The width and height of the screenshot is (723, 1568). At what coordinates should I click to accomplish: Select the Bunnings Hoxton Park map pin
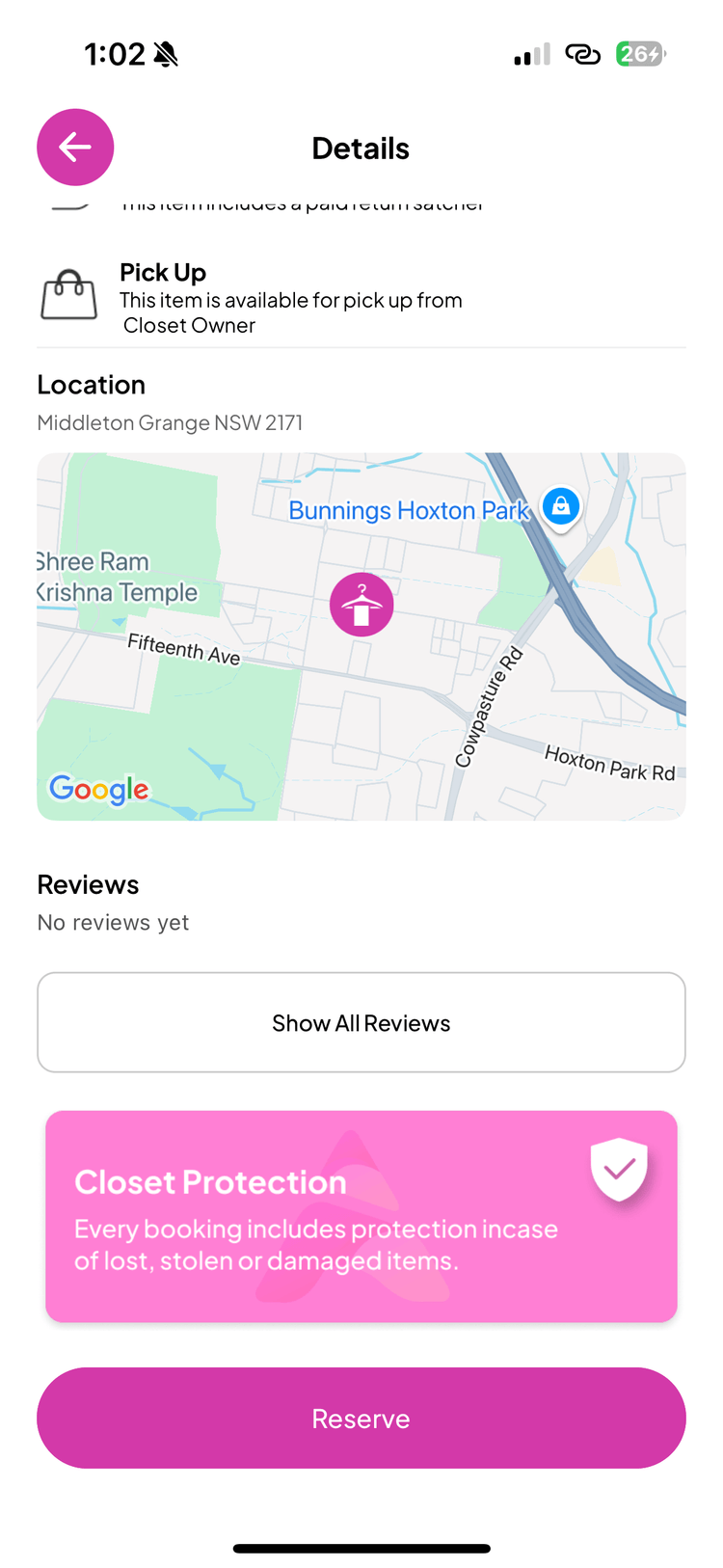pyautogui.click(x=561, y=506)
